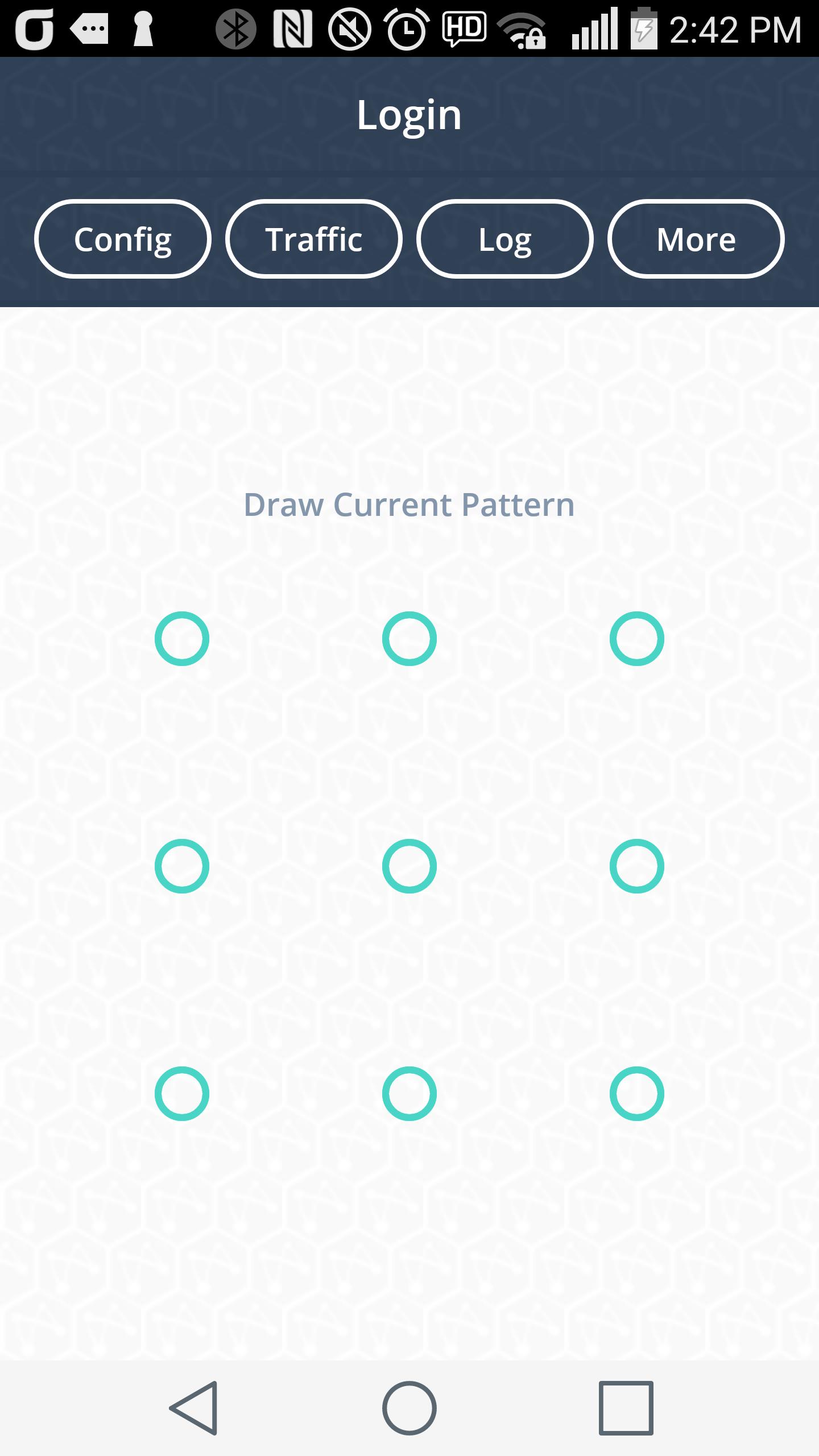Tap the top-left pattern dot
This screenshot has width=819, height=1456.
182,639
